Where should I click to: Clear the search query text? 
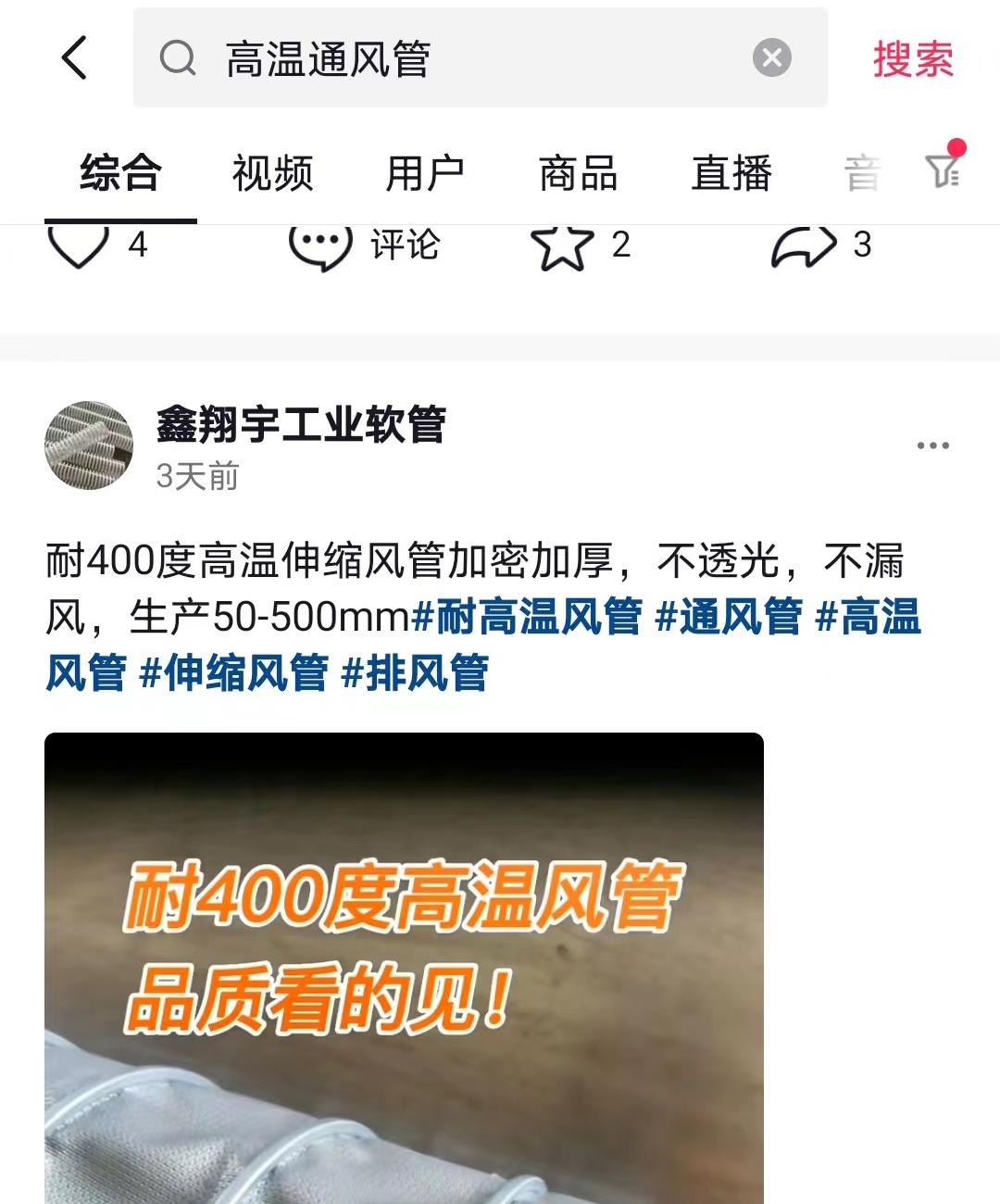point(771,58)
